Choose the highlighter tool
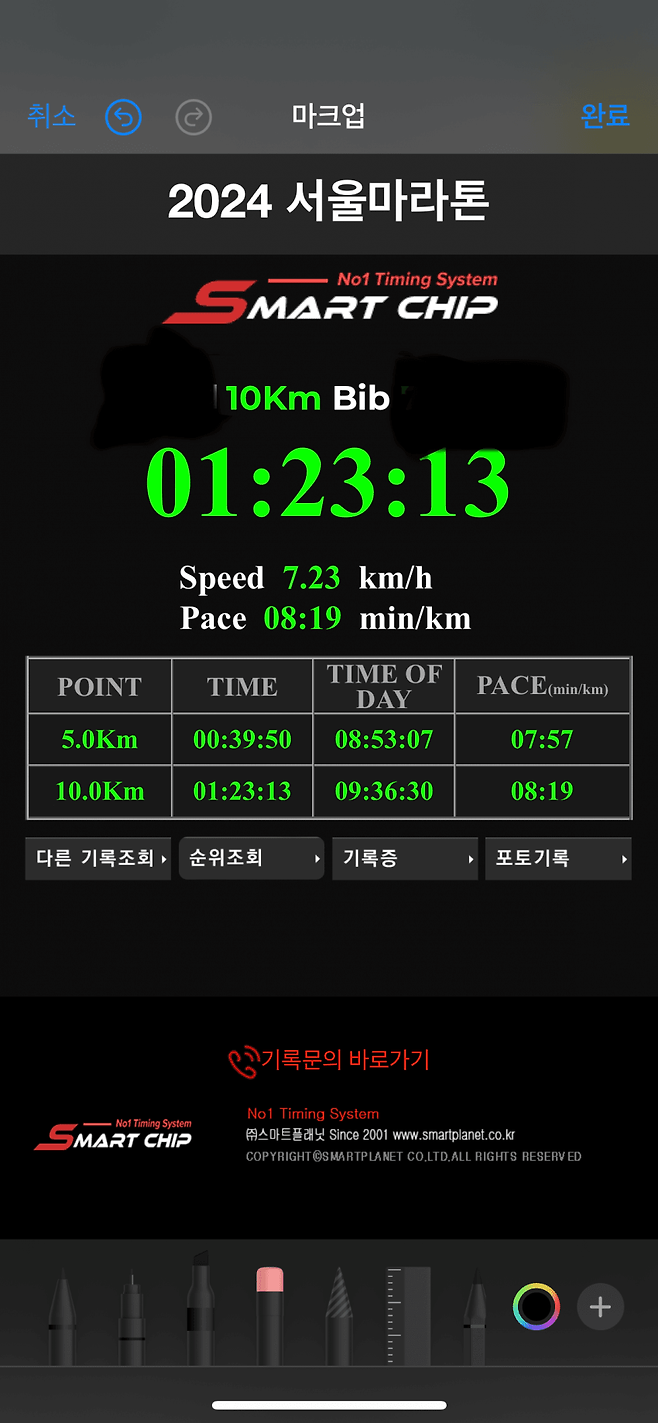 click(x=198, y=1305)
